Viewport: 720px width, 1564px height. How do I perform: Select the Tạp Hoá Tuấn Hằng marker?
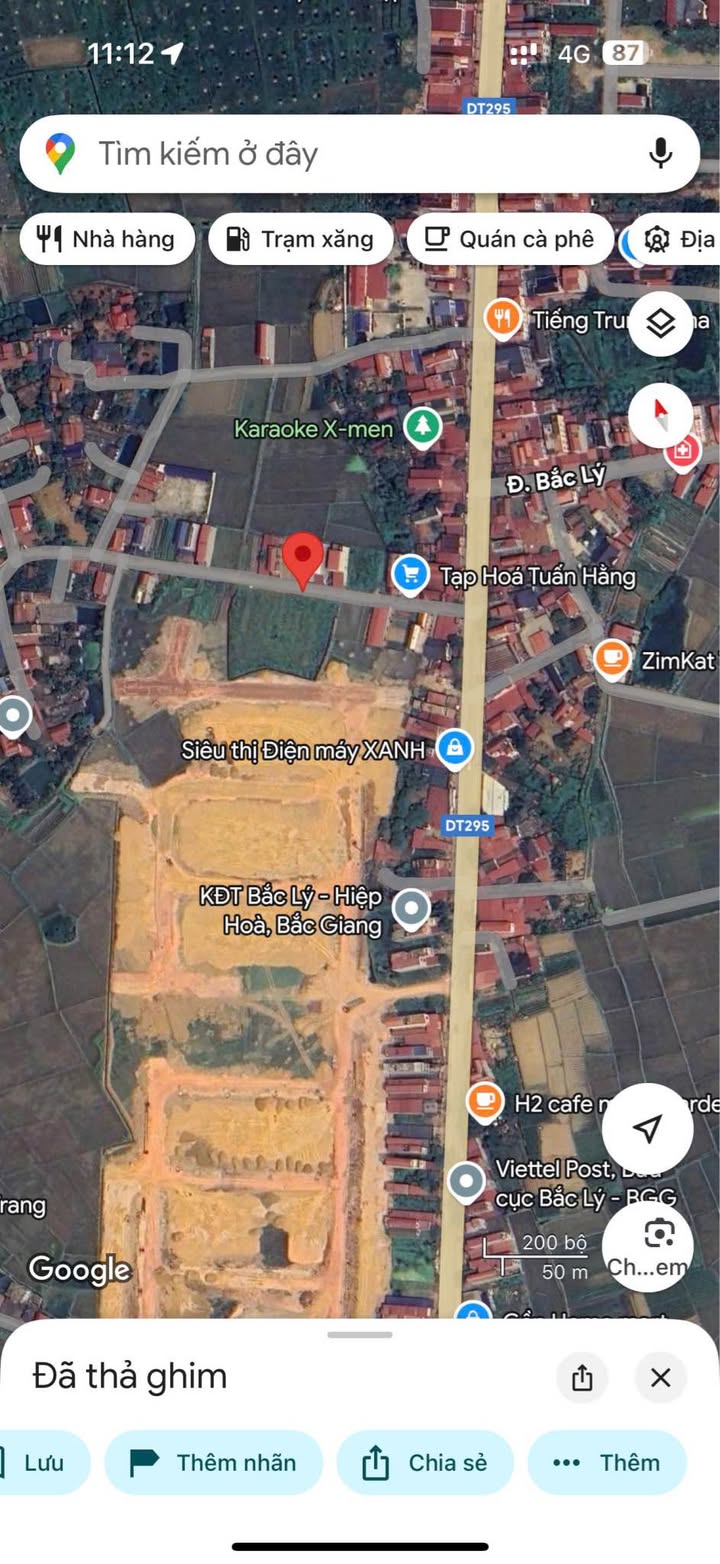click(x=409, y=574)
